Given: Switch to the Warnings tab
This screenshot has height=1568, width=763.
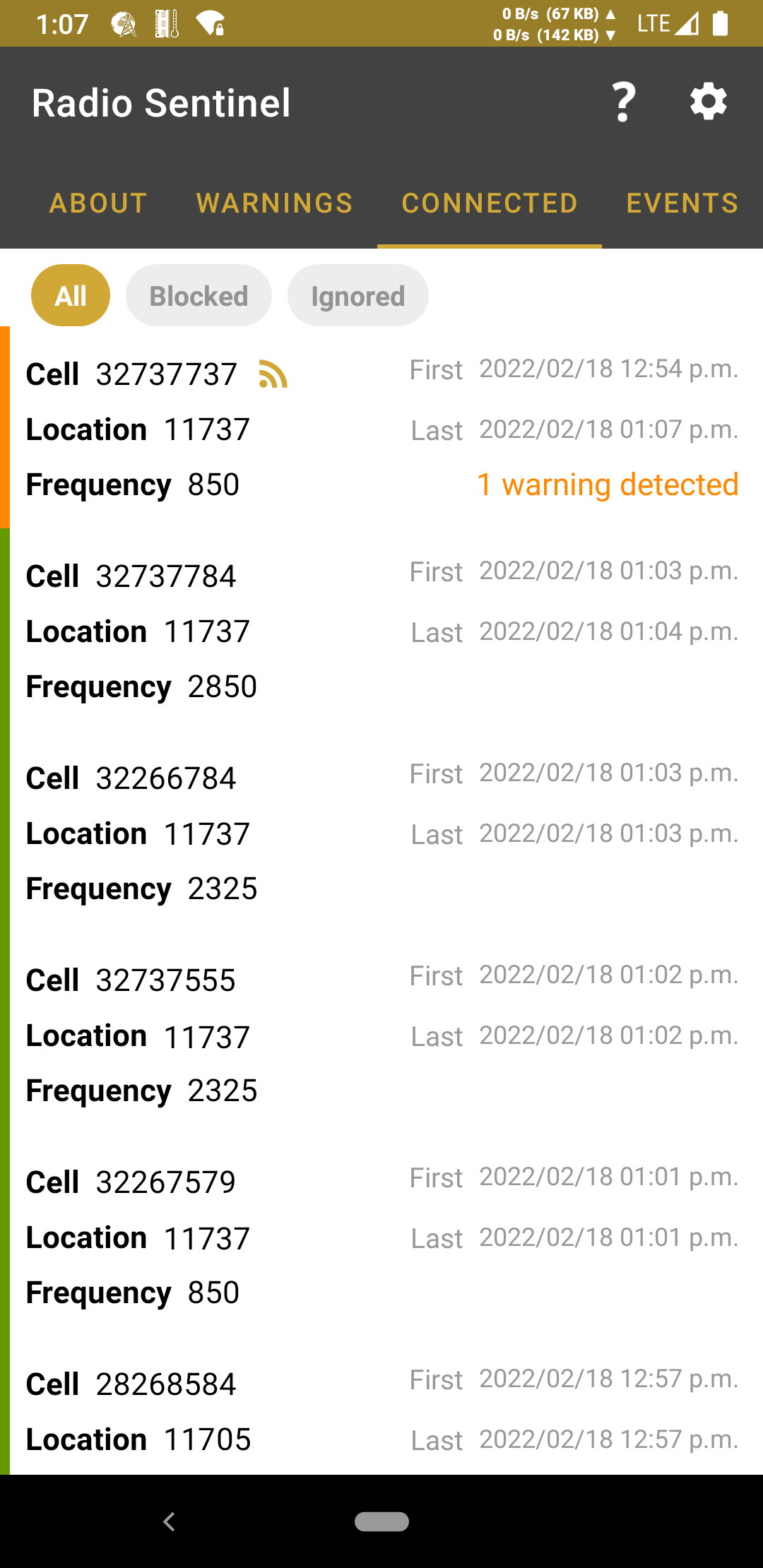Looking at the screenshot, I should (274, 203).
